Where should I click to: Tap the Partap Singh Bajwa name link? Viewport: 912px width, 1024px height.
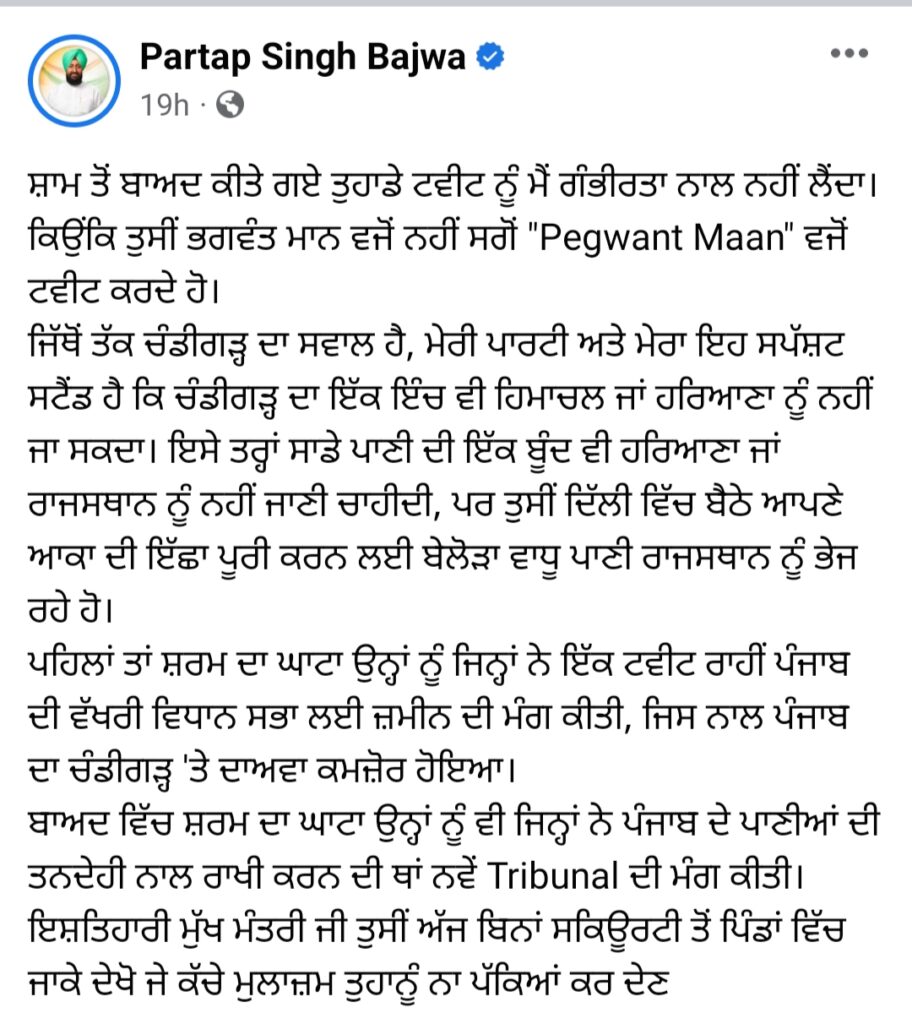click(x=304, y=59)
